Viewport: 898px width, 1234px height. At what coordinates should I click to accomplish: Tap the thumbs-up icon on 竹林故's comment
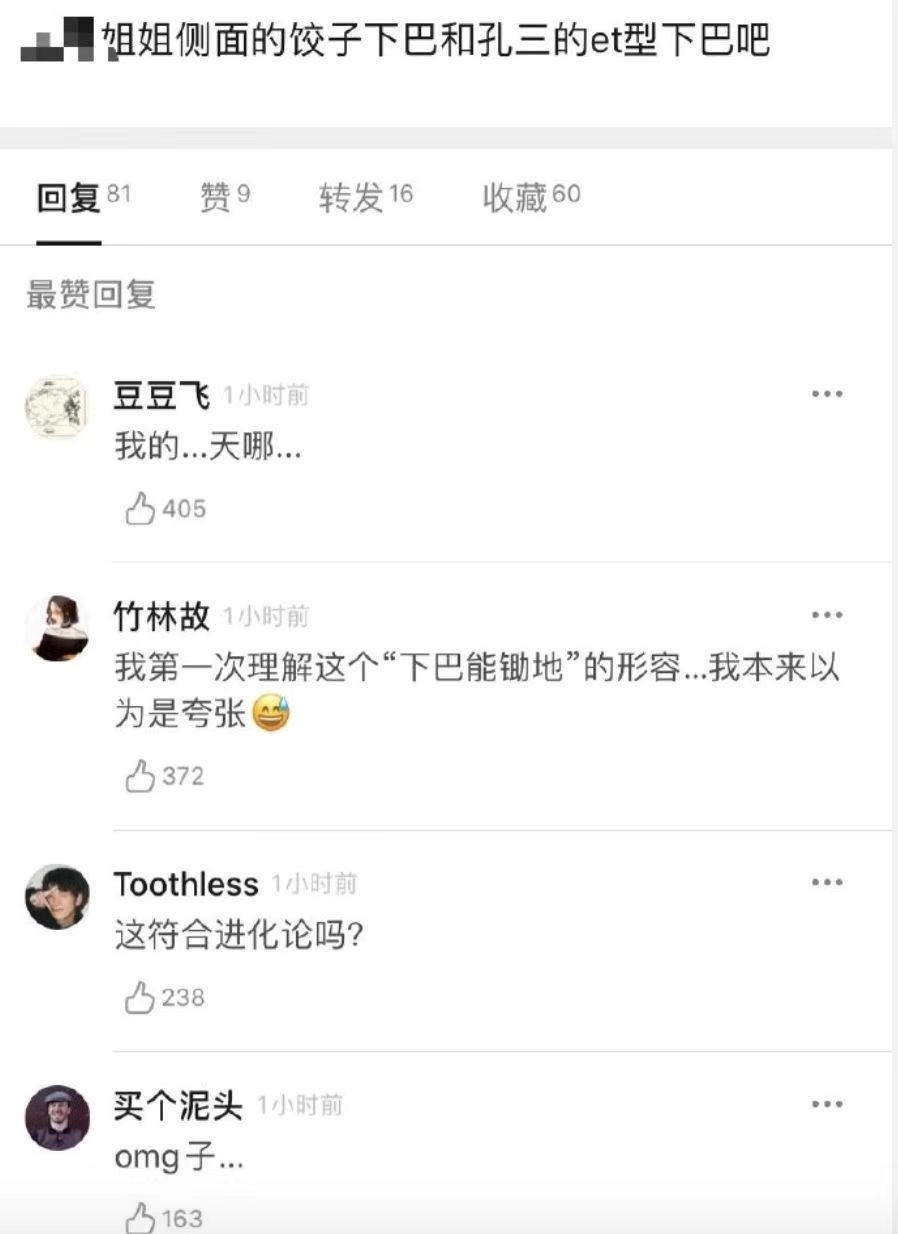pyautogui.click(x=139, y=776)
